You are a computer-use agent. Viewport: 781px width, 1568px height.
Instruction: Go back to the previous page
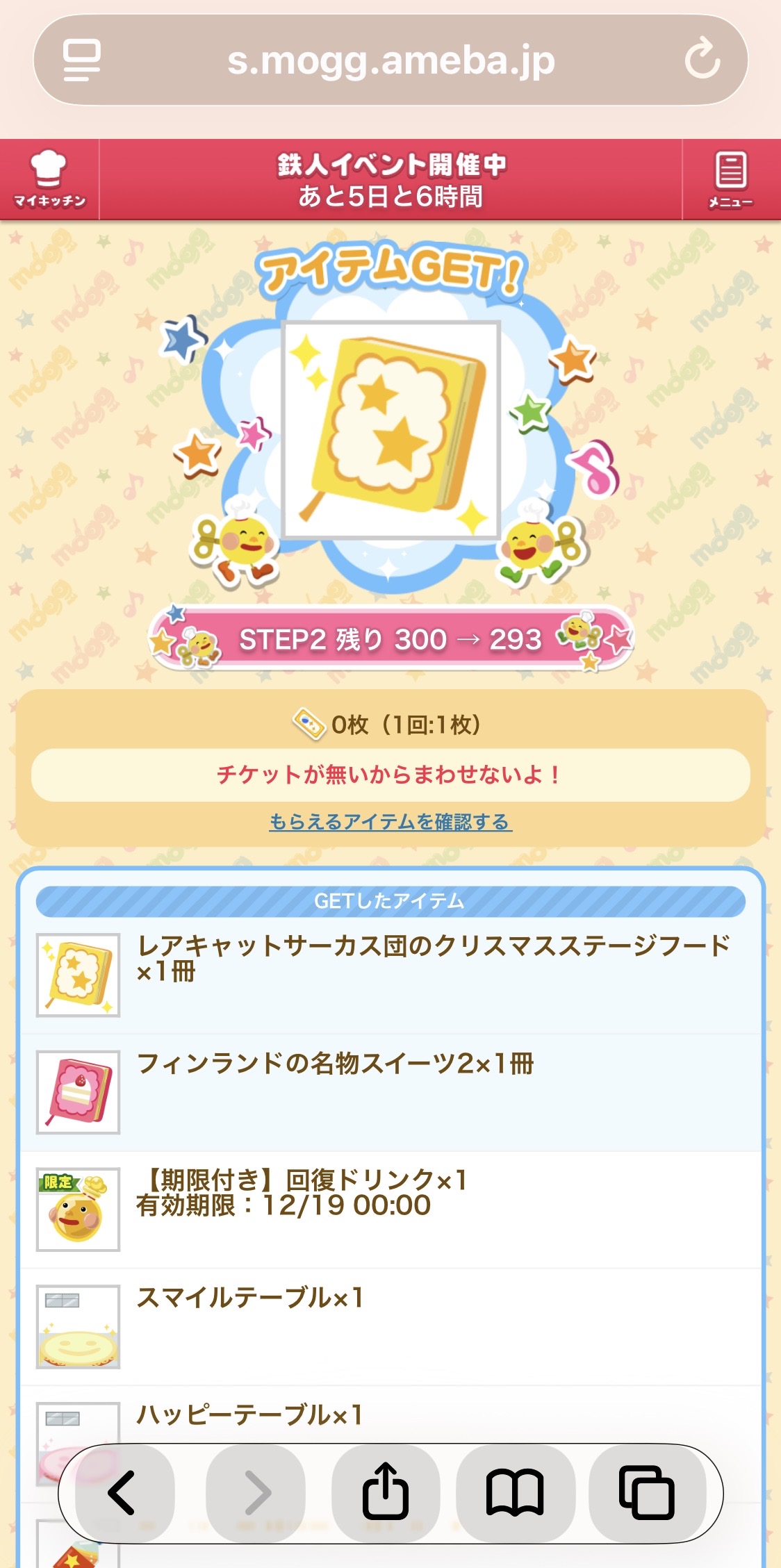point(123,1492)
